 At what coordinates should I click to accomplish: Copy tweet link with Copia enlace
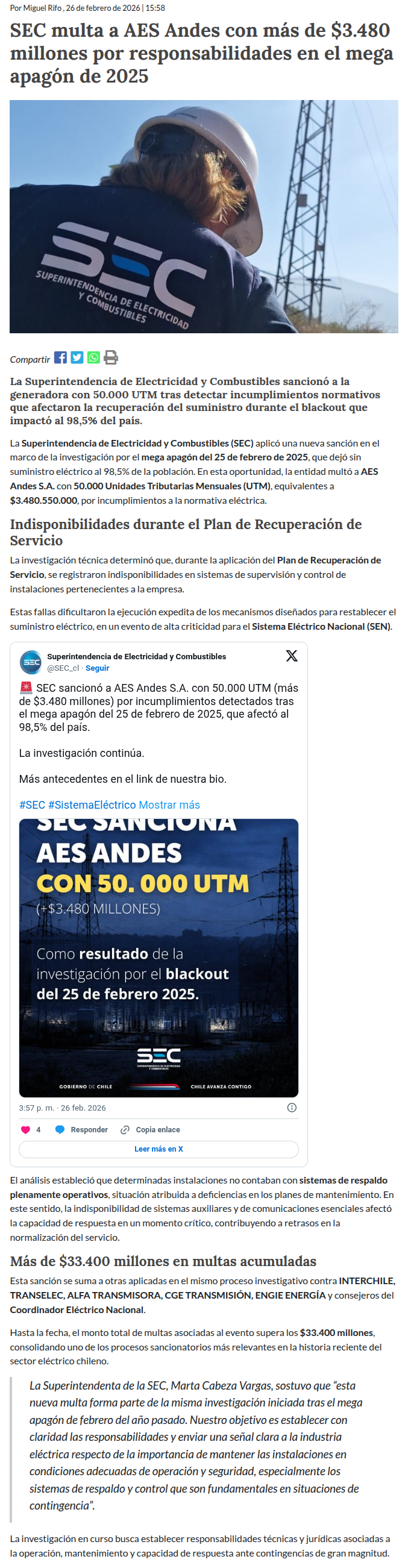(x=151, y=1130)
